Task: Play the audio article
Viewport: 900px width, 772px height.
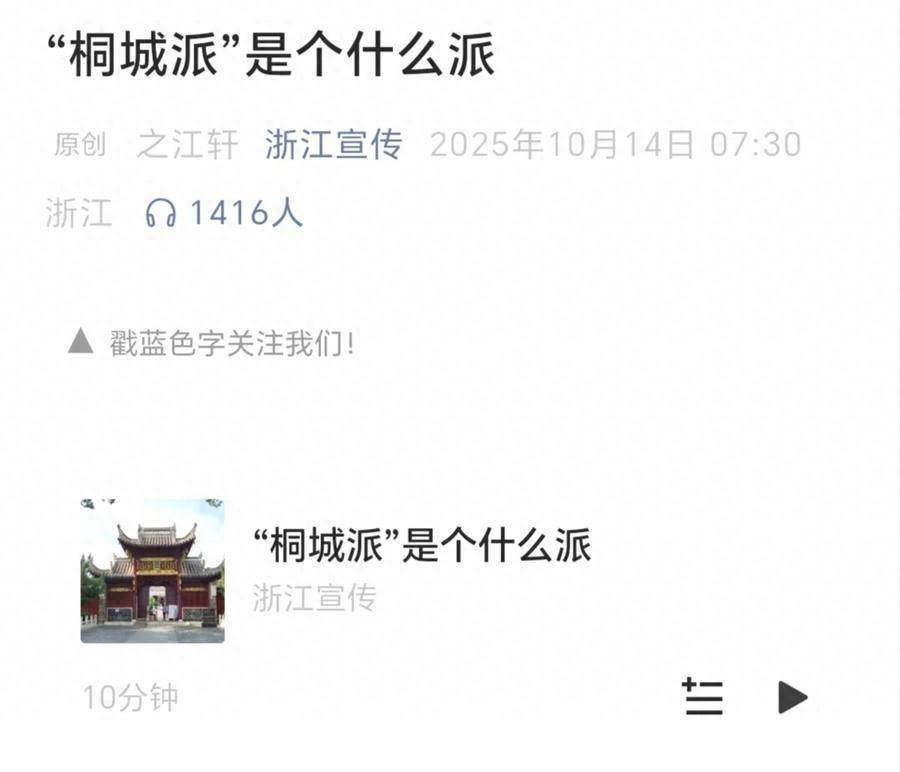Action: click(x=792, y=697)
